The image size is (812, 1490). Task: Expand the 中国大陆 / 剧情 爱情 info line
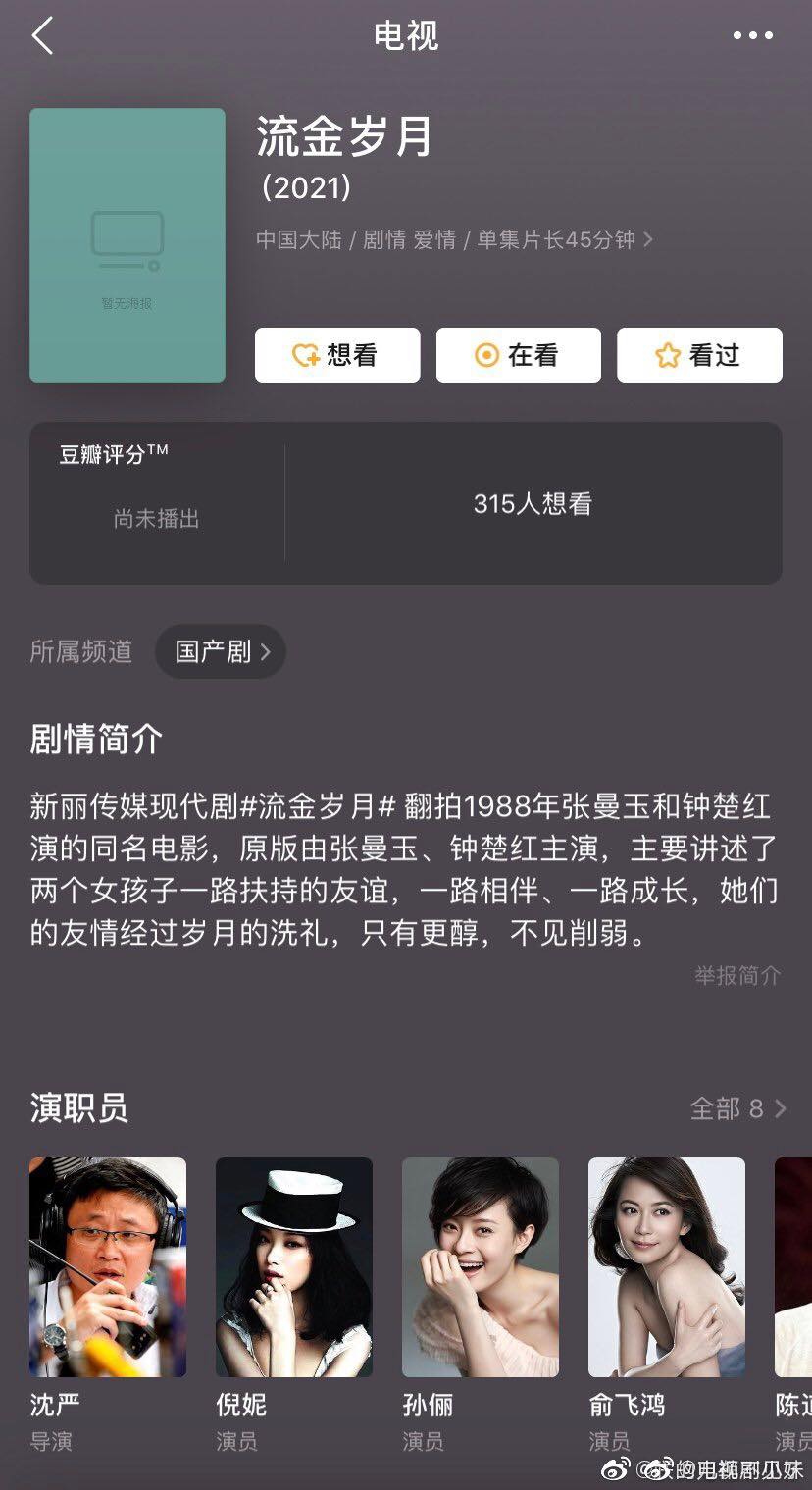[455, 239]
